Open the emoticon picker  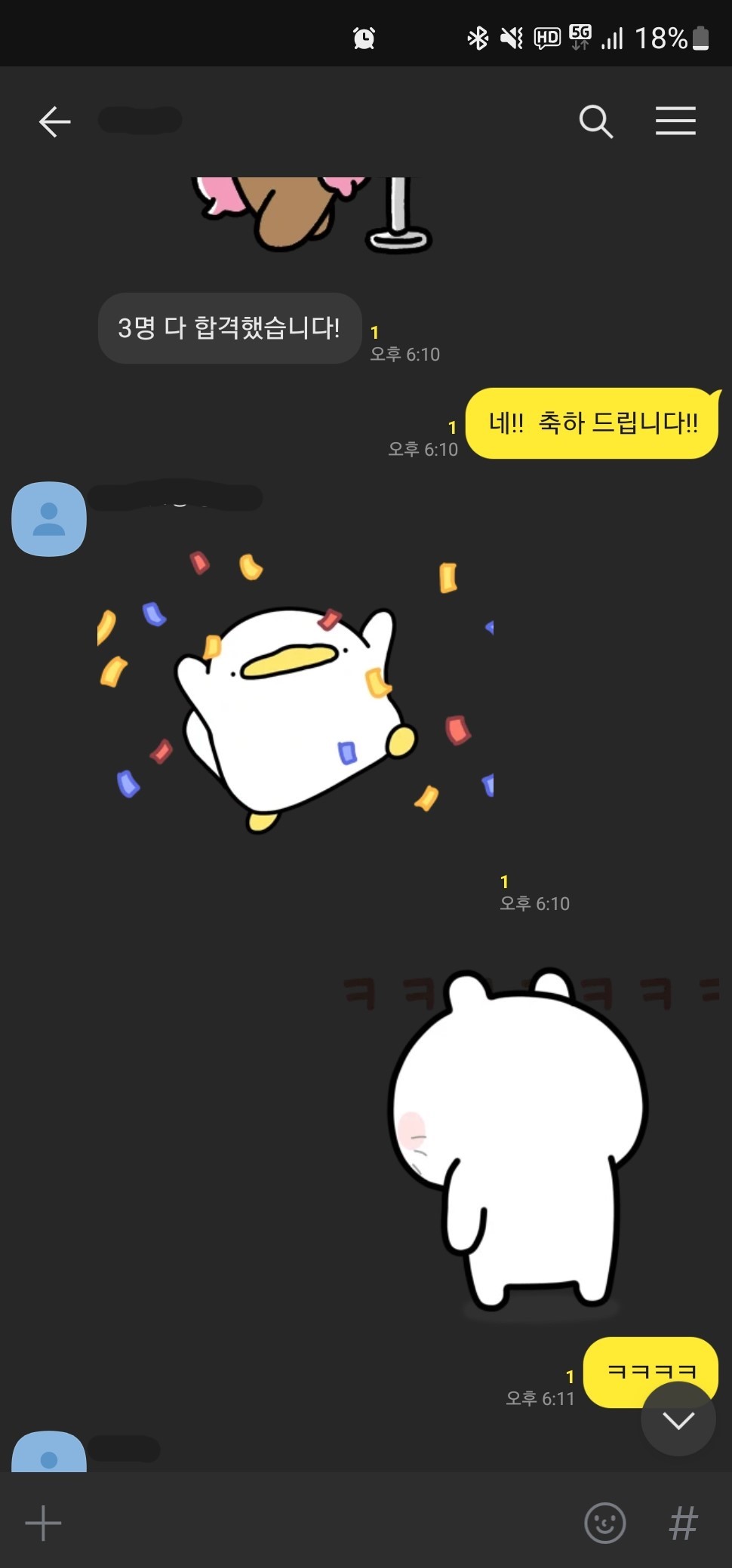(604, 1522)
